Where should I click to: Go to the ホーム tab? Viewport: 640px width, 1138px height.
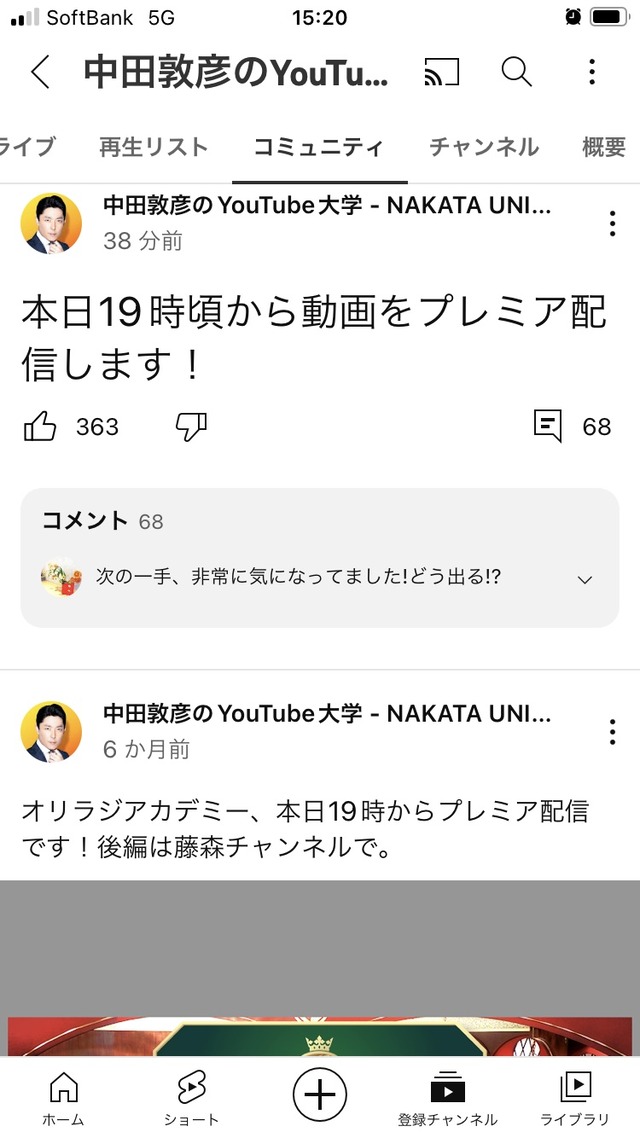pyautogui.click(x=63, y=1098)
